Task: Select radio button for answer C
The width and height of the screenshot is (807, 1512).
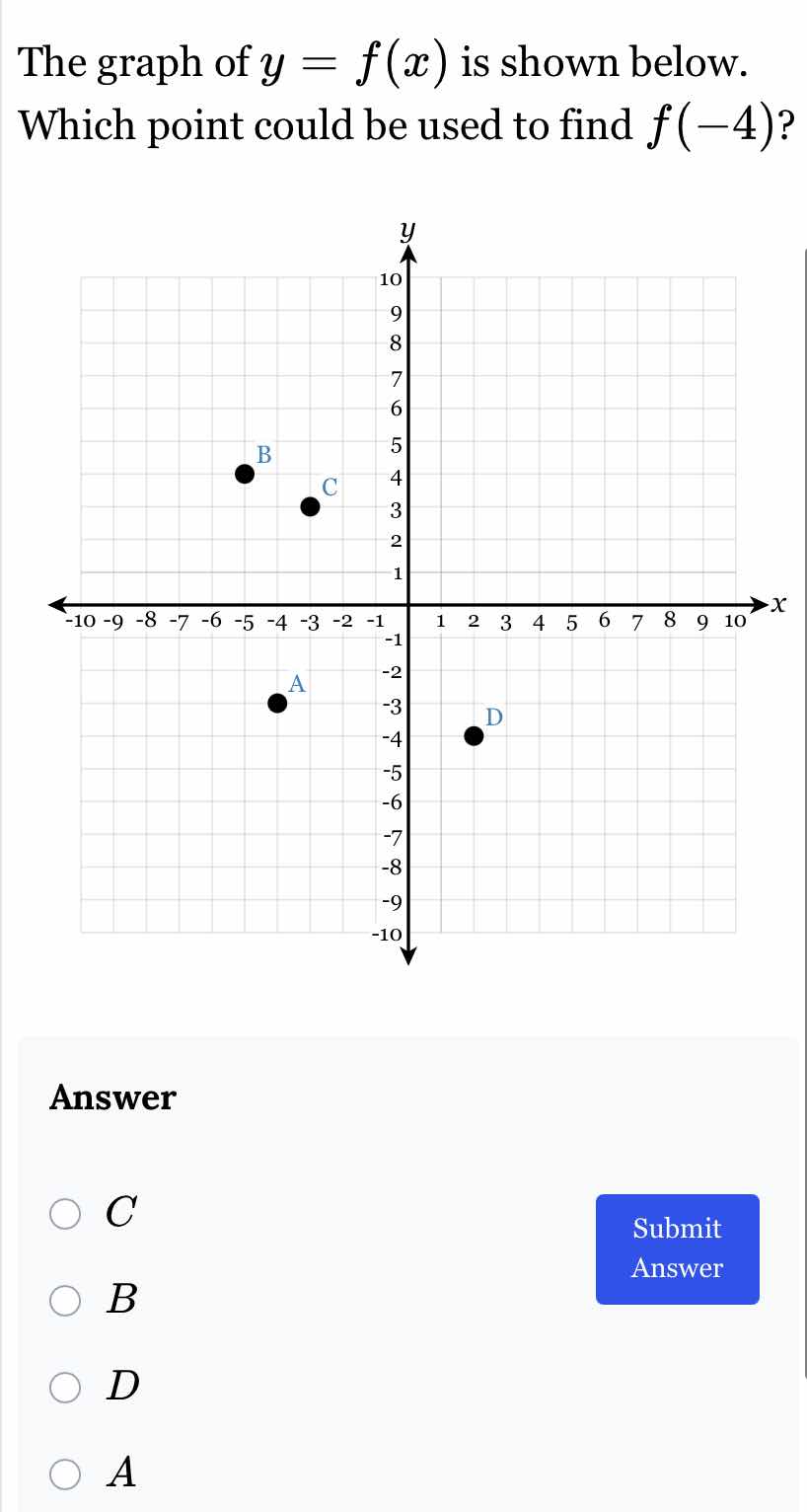Action: coord(65,1211)
